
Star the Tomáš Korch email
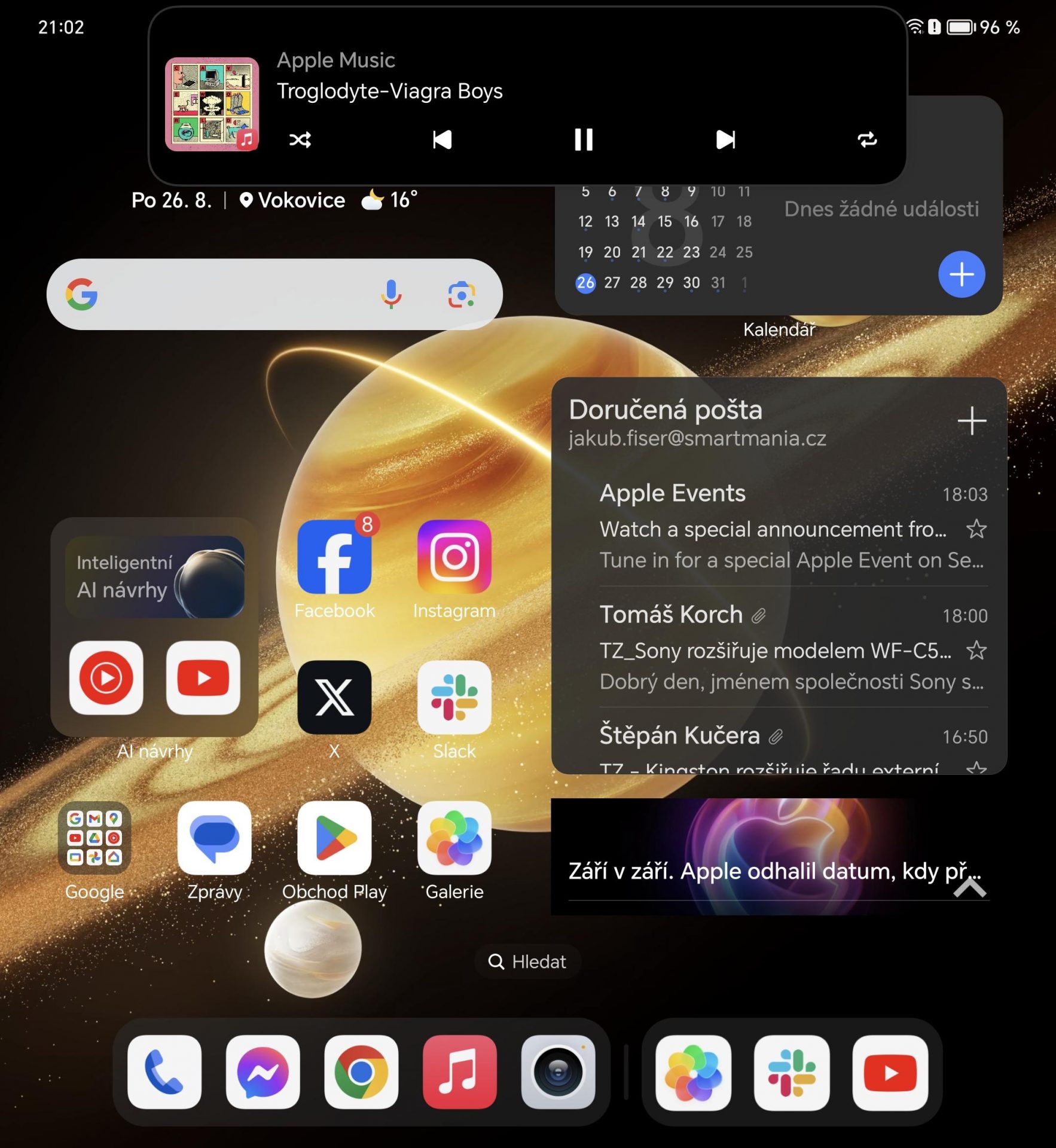point(976,650)
